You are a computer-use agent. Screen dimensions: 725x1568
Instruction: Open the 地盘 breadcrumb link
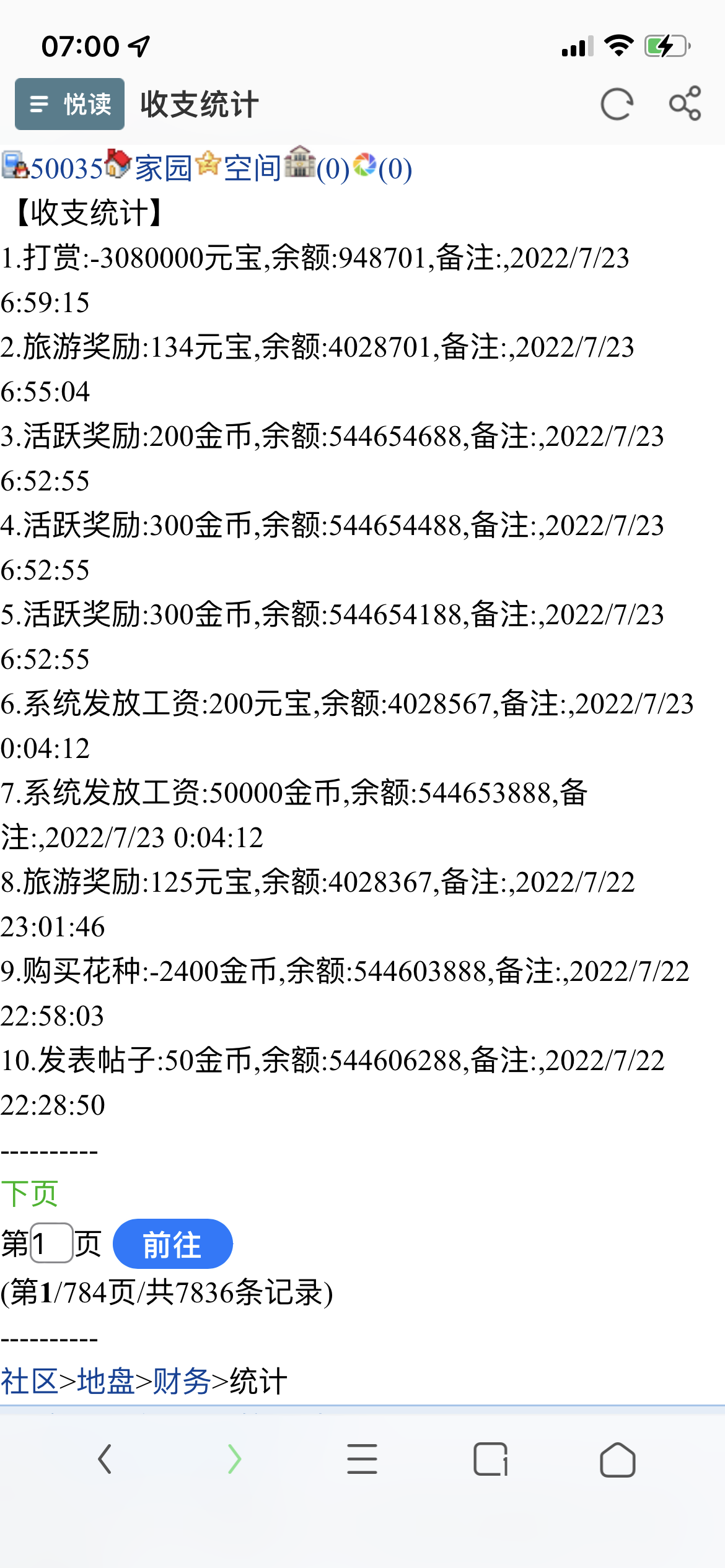tap(106, 1382)
